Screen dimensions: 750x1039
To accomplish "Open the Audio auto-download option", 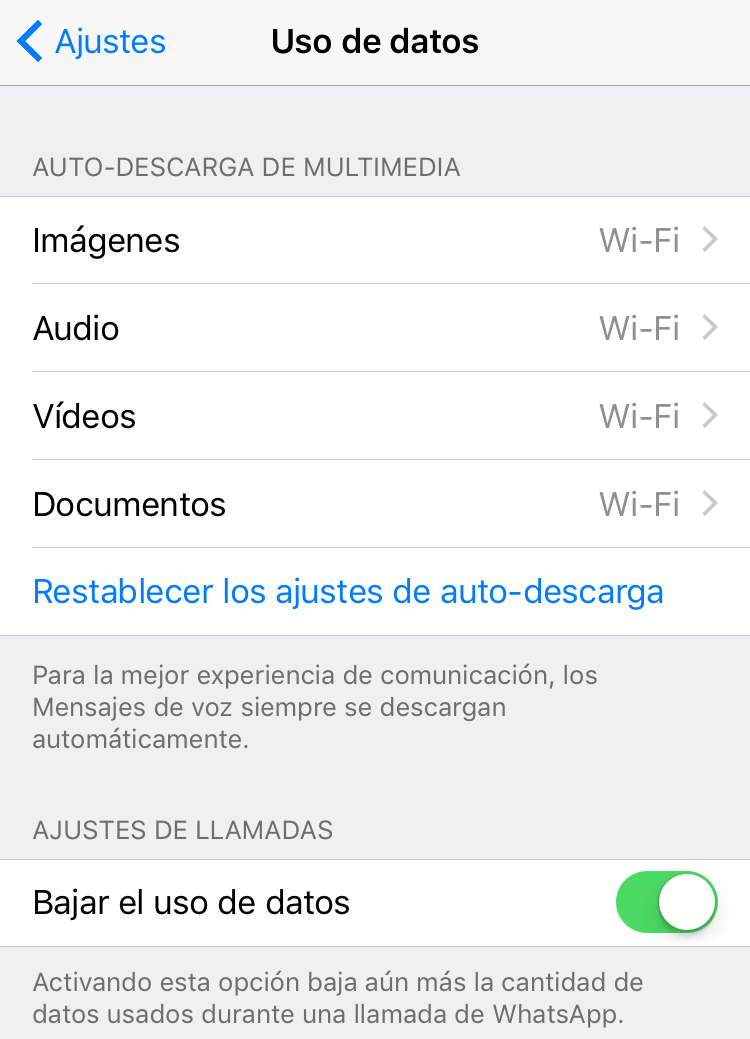I will pyautogui.click(x=375, y=328).
